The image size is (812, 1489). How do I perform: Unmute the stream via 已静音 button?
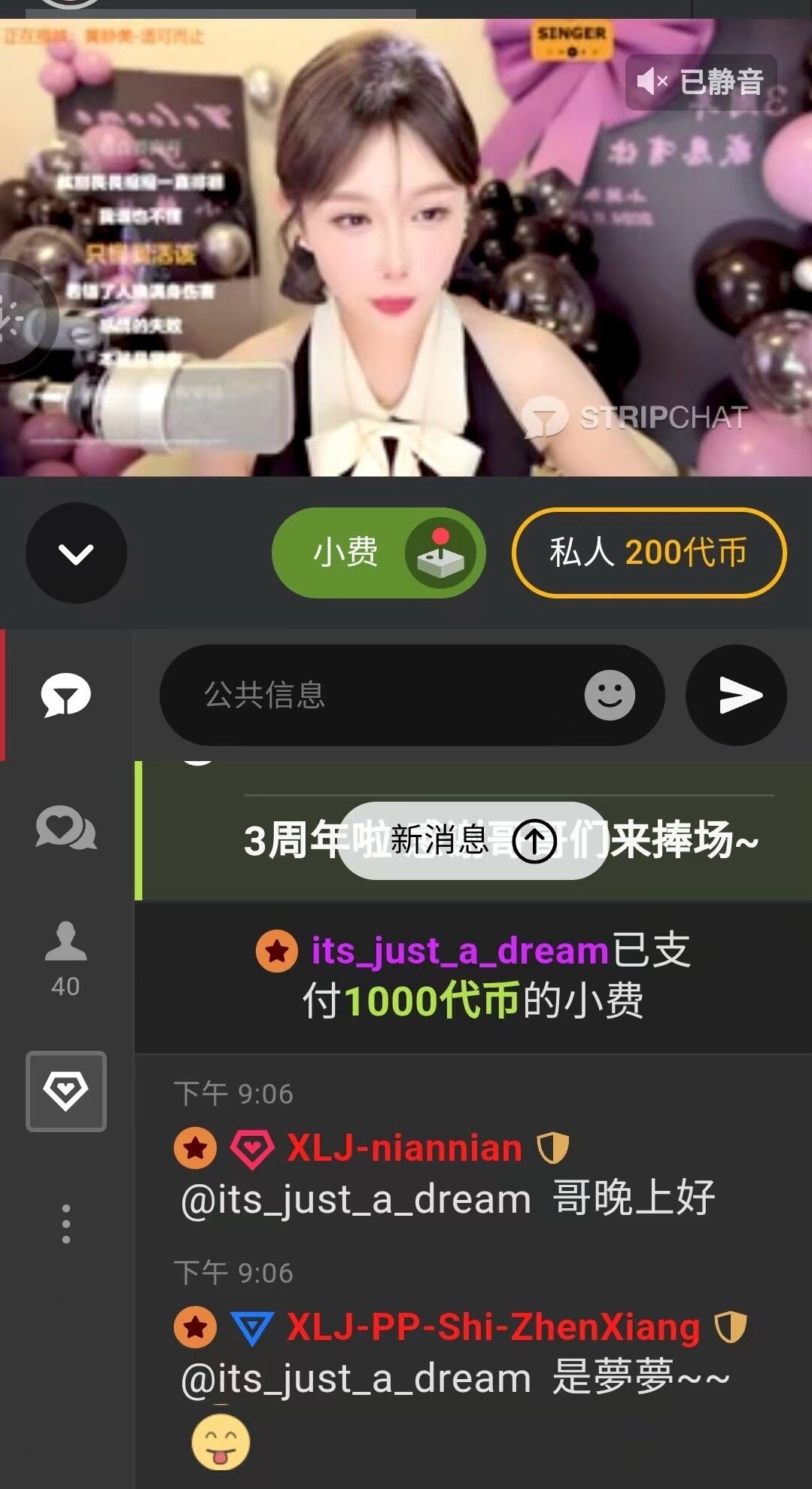(701, 81)
